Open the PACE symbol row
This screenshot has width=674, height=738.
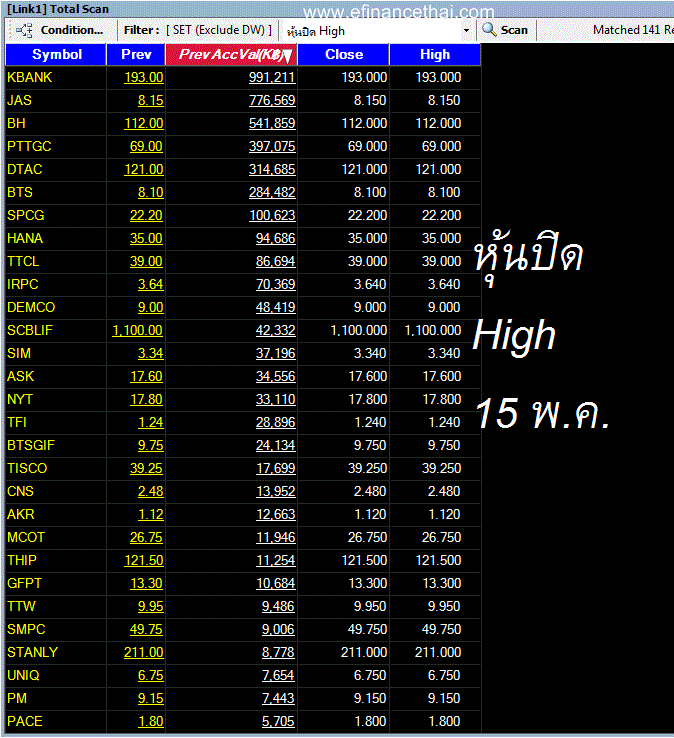tap(24, 721)
